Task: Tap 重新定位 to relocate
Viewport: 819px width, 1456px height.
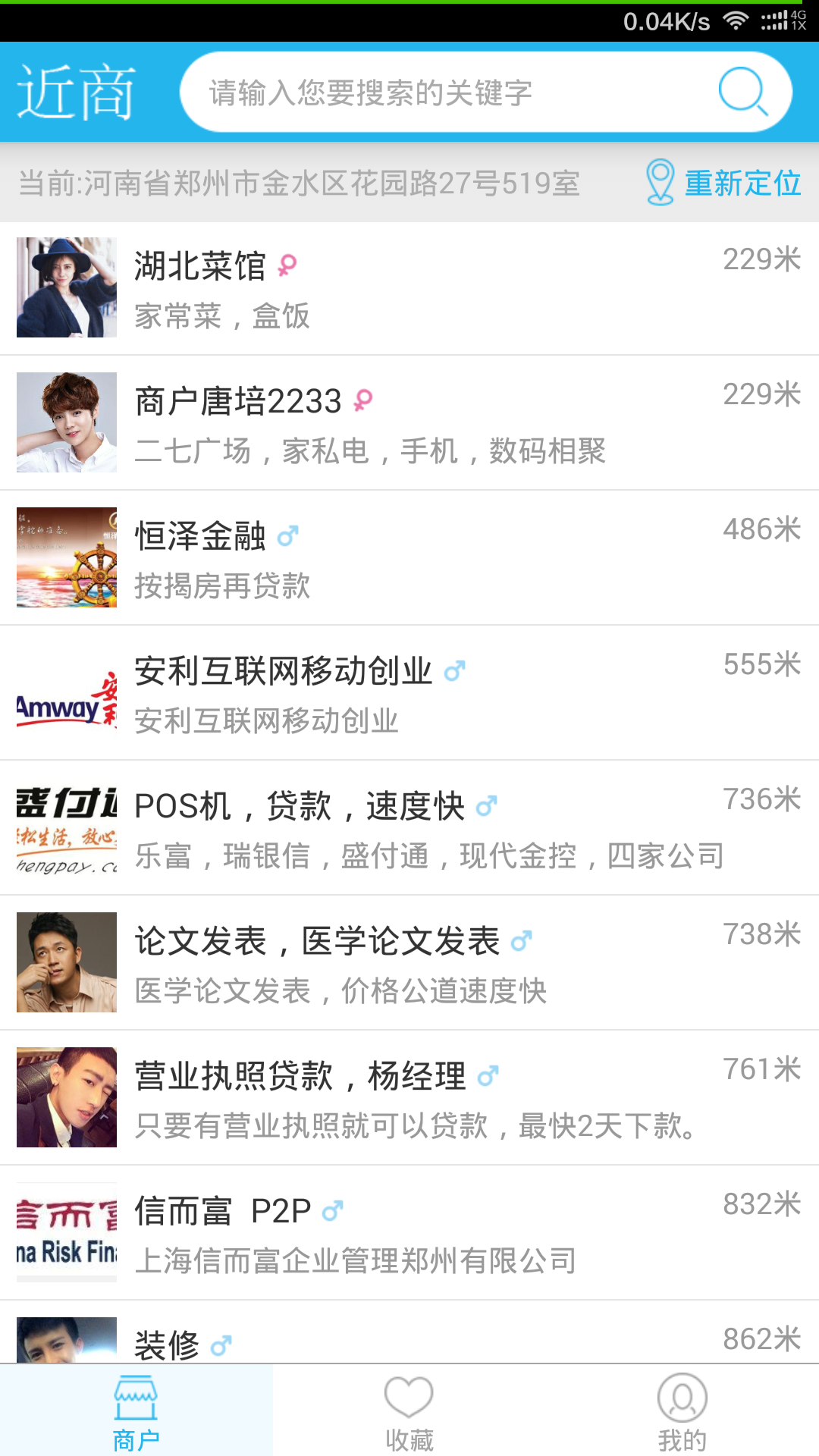Action: coord(724,183)
